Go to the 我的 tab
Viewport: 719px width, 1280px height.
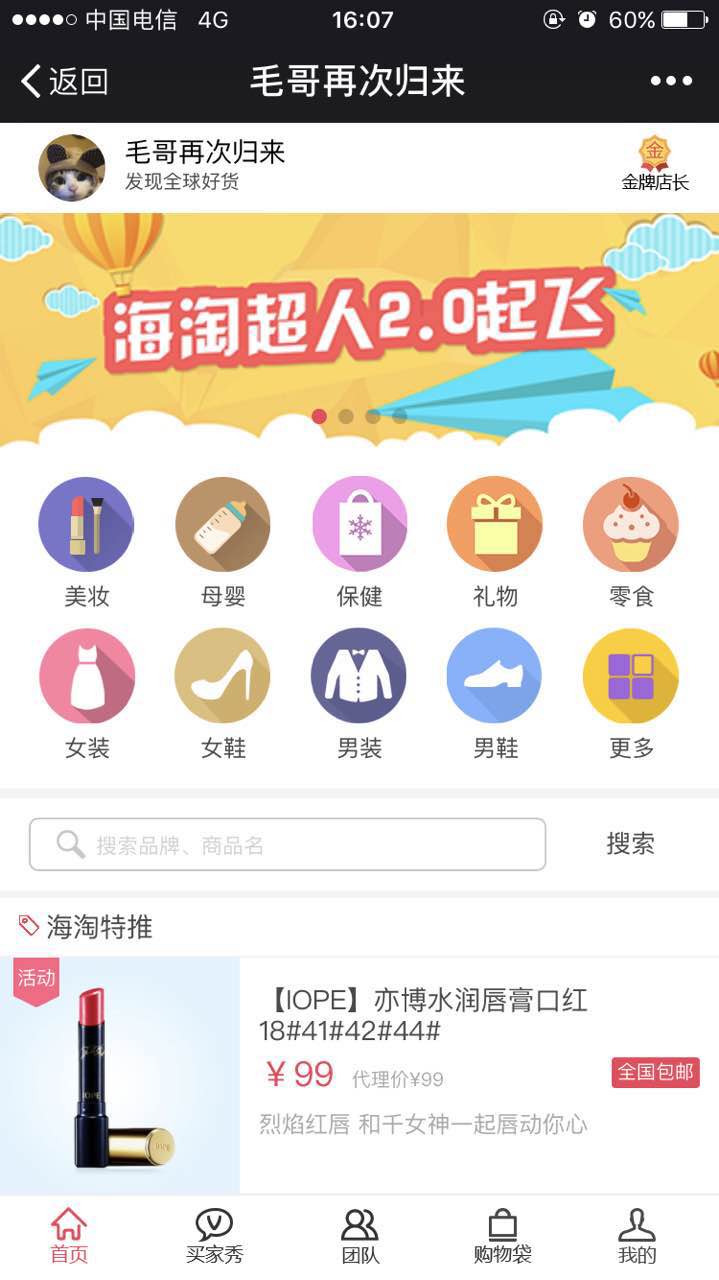(637, 1235)
